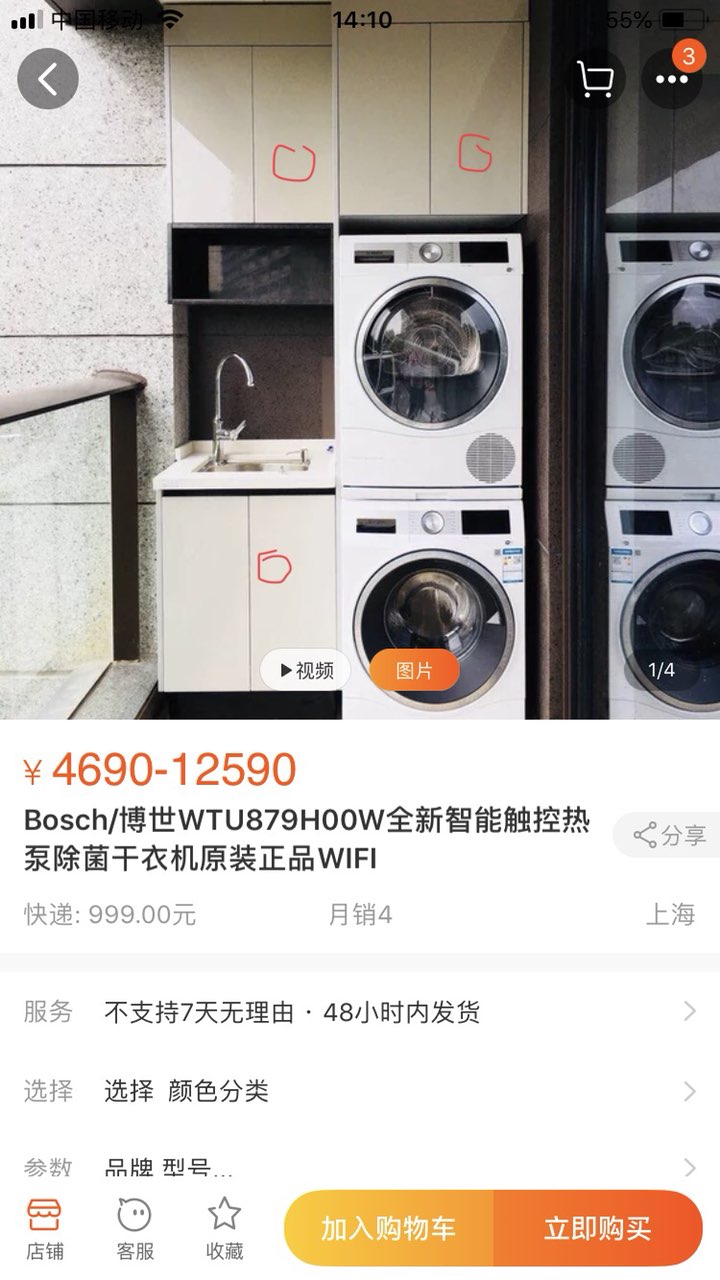Viewport: 720px width, 1280px height.
Task: Open the more options menu
Action: click(671, 79)
